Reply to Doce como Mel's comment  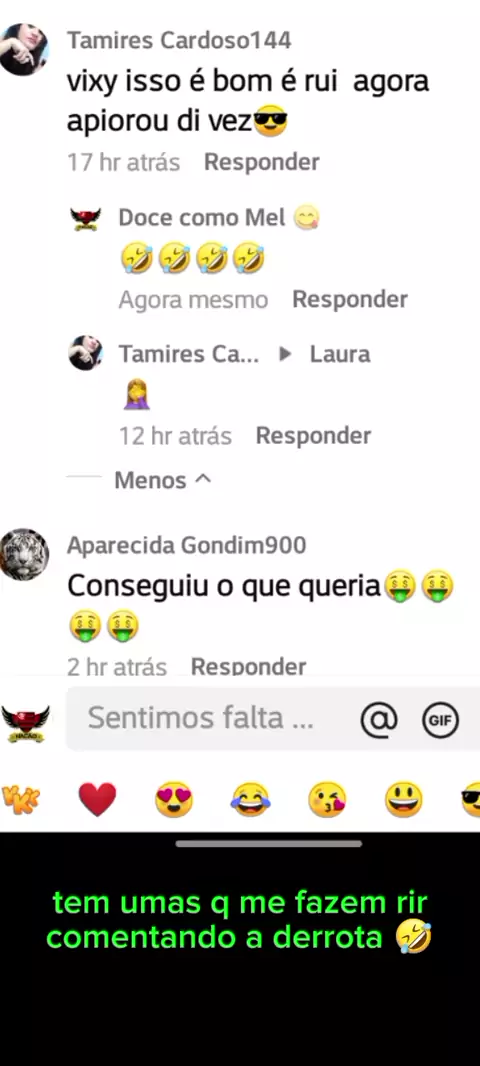(350, 300)
